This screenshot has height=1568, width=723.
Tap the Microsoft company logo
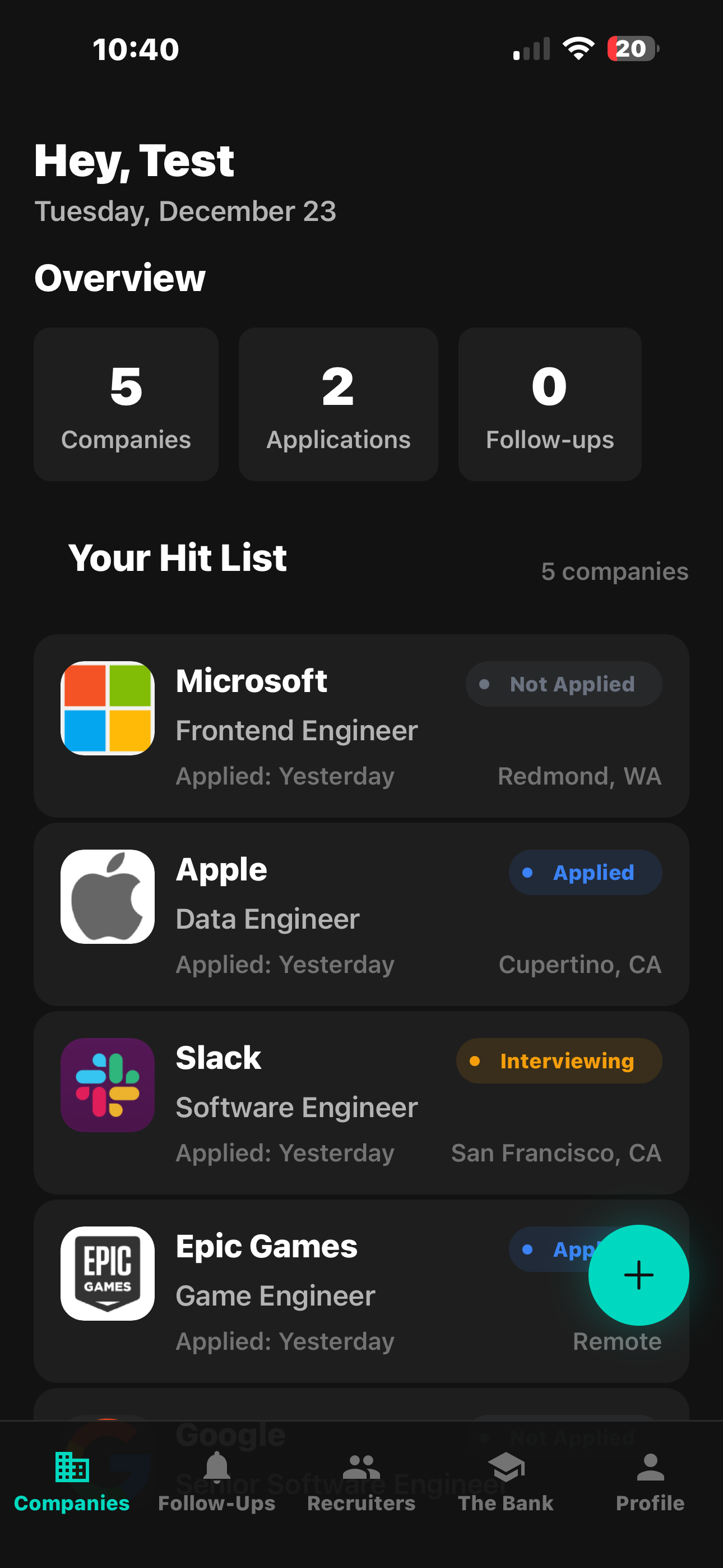point(107,708)
